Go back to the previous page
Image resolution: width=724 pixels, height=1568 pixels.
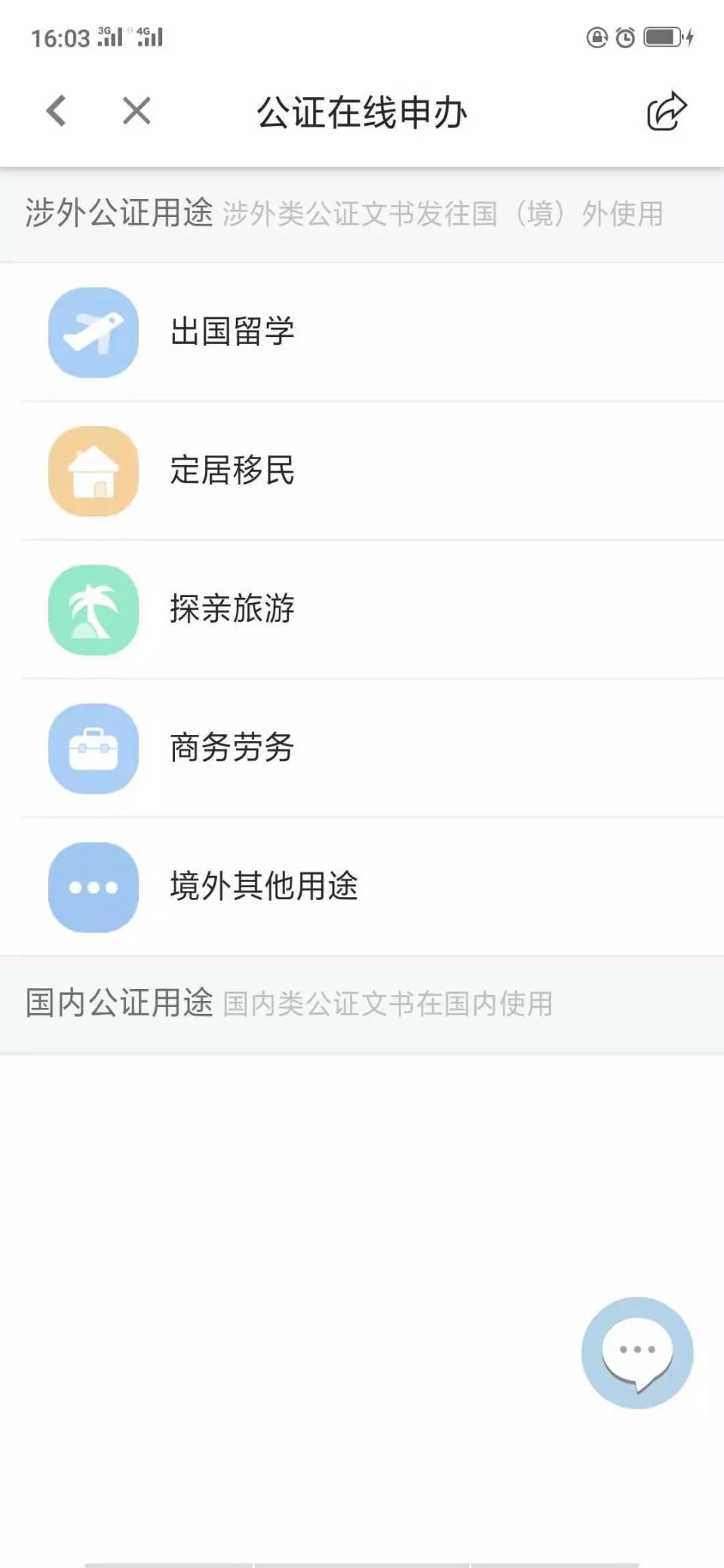coord(57,111)
